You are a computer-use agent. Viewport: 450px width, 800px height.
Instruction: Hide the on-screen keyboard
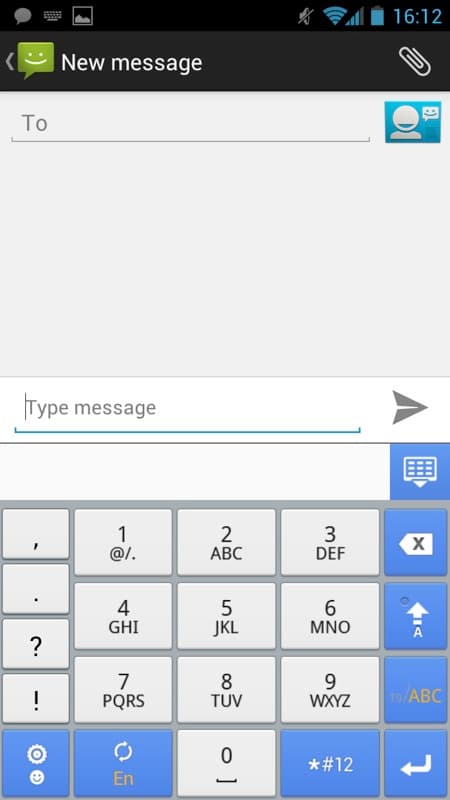click(x=420, y=471)
